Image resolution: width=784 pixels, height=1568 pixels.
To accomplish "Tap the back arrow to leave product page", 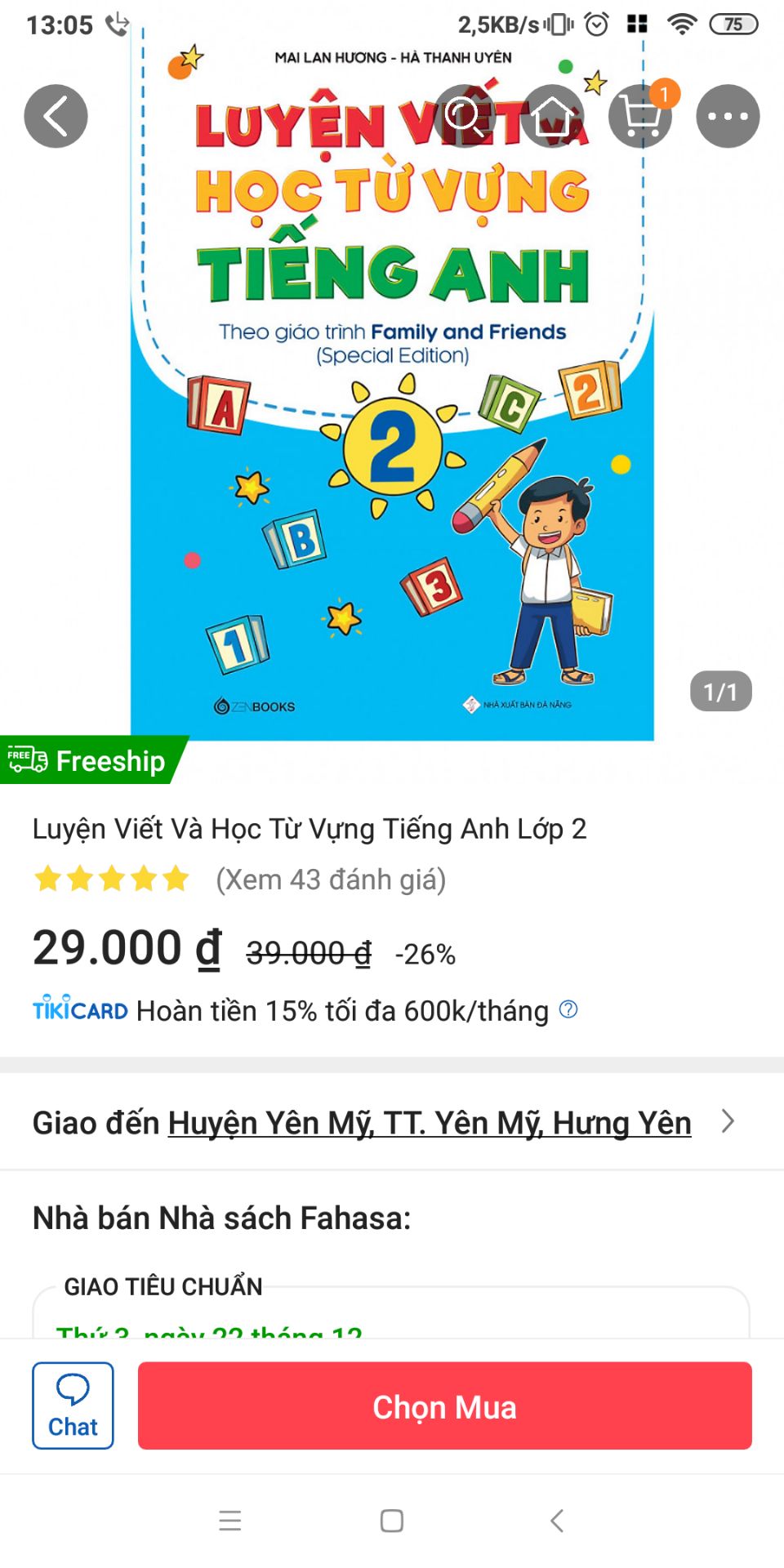I will click(56, 116).
